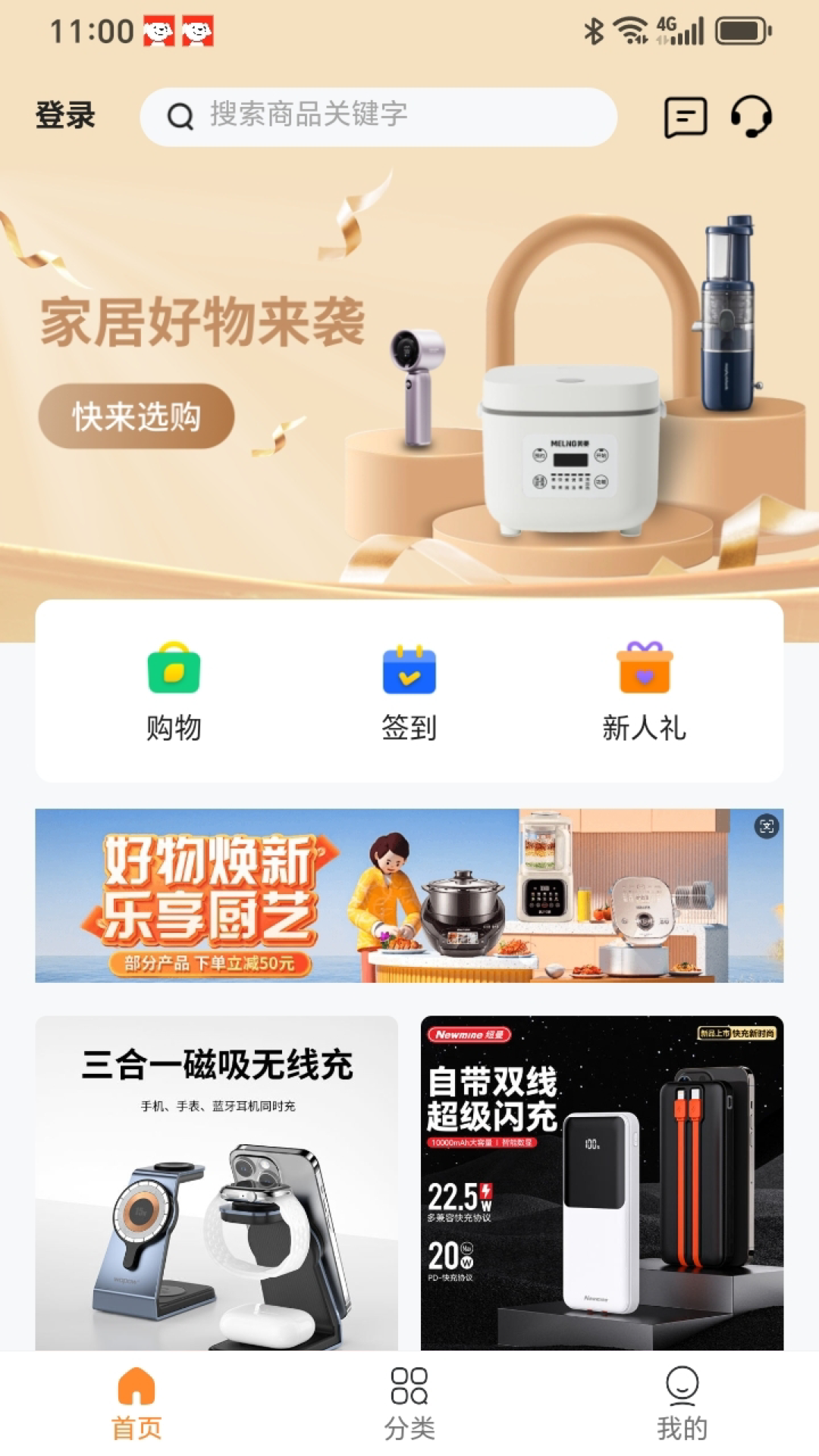Screen dimensions: 819x1456
Task: Open the 好物焕新乐享厨艺 kitchen promo banner
Action: click(409, 896)
